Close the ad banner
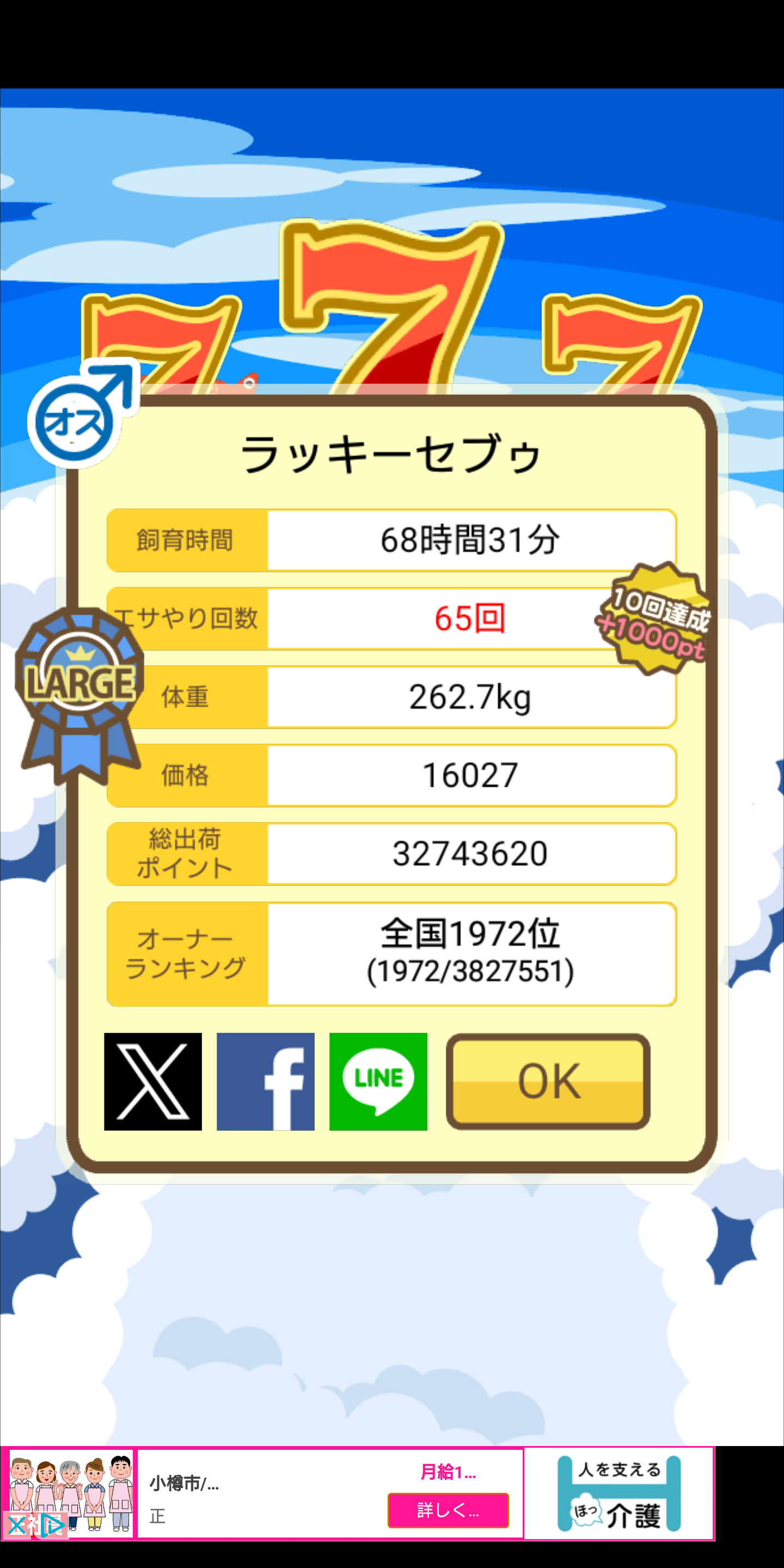This screenshot has height=1568, width=784. coord(16,1526)
